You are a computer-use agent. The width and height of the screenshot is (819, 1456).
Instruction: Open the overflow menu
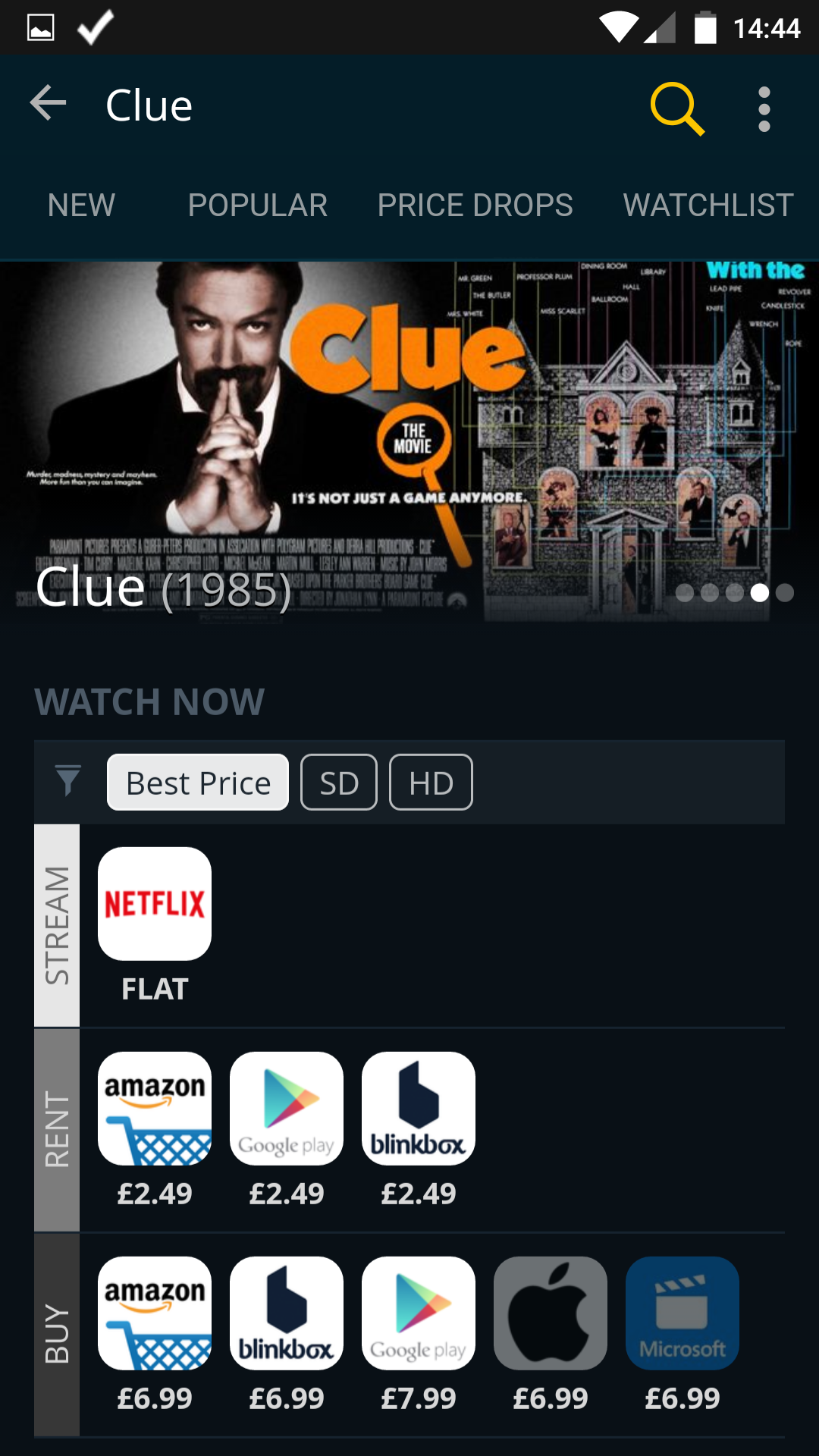(x=764, y=108)
